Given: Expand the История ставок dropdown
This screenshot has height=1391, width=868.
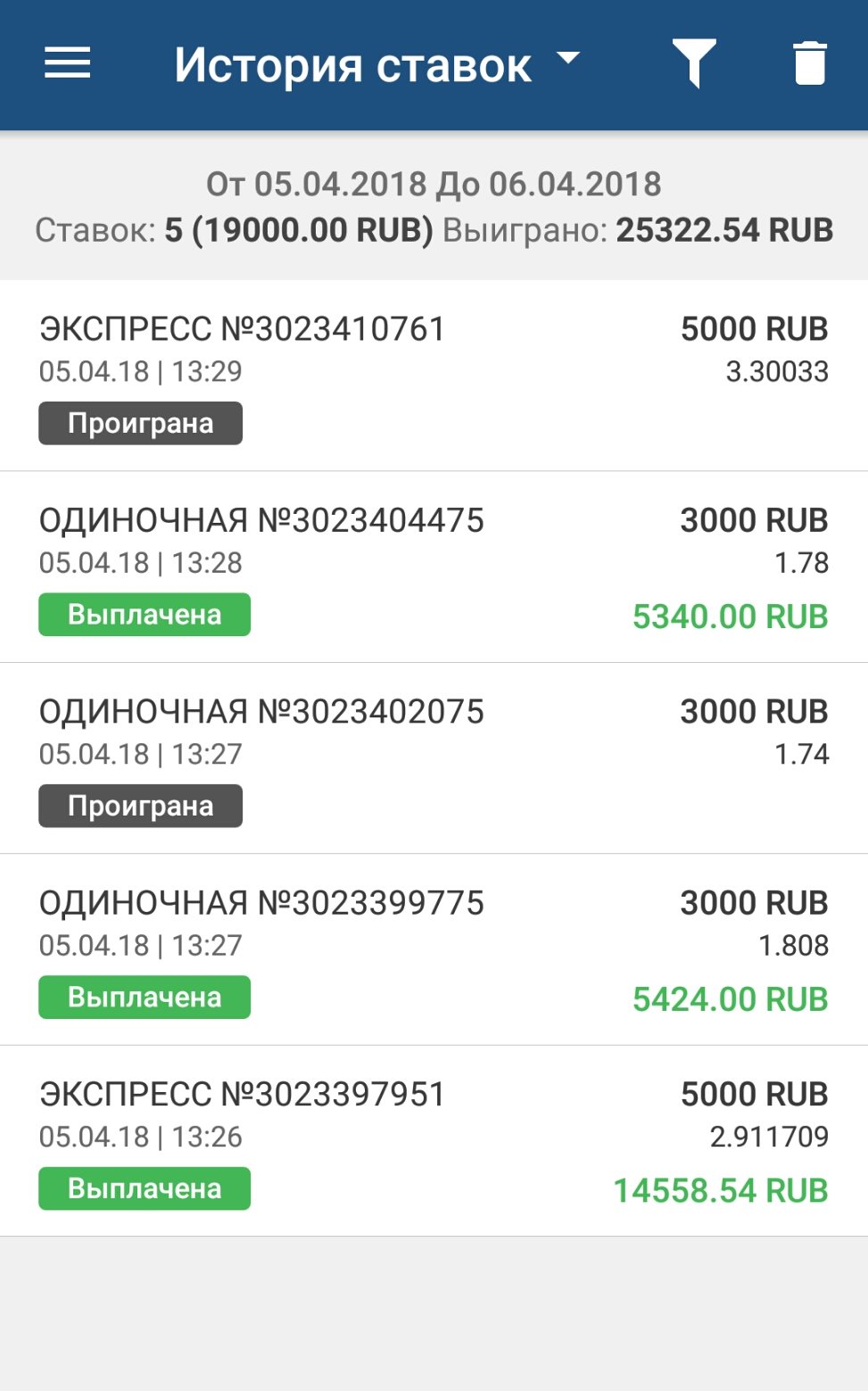Looking at the screenshot, I should click(x=567, y=60).
